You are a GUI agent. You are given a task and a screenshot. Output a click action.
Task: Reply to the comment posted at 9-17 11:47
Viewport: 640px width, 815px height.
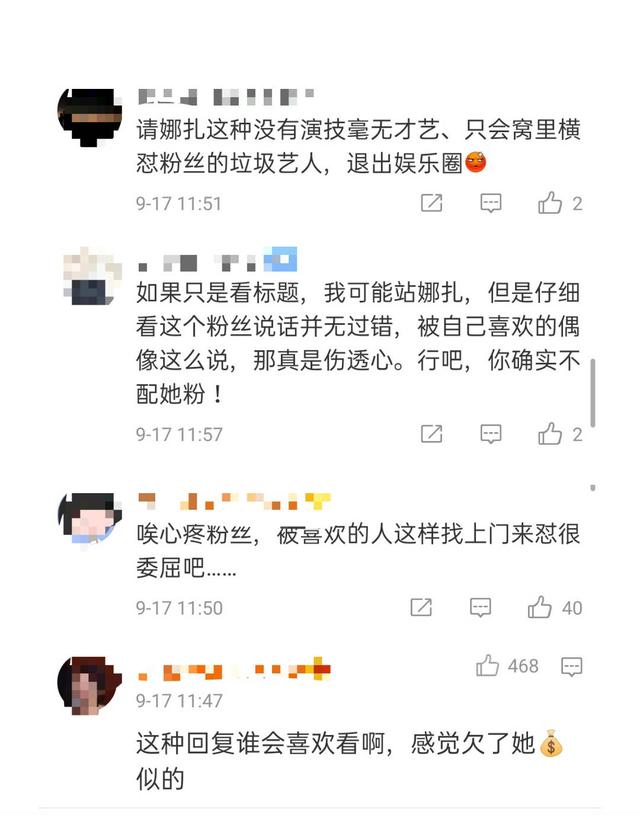coord(571,665)
